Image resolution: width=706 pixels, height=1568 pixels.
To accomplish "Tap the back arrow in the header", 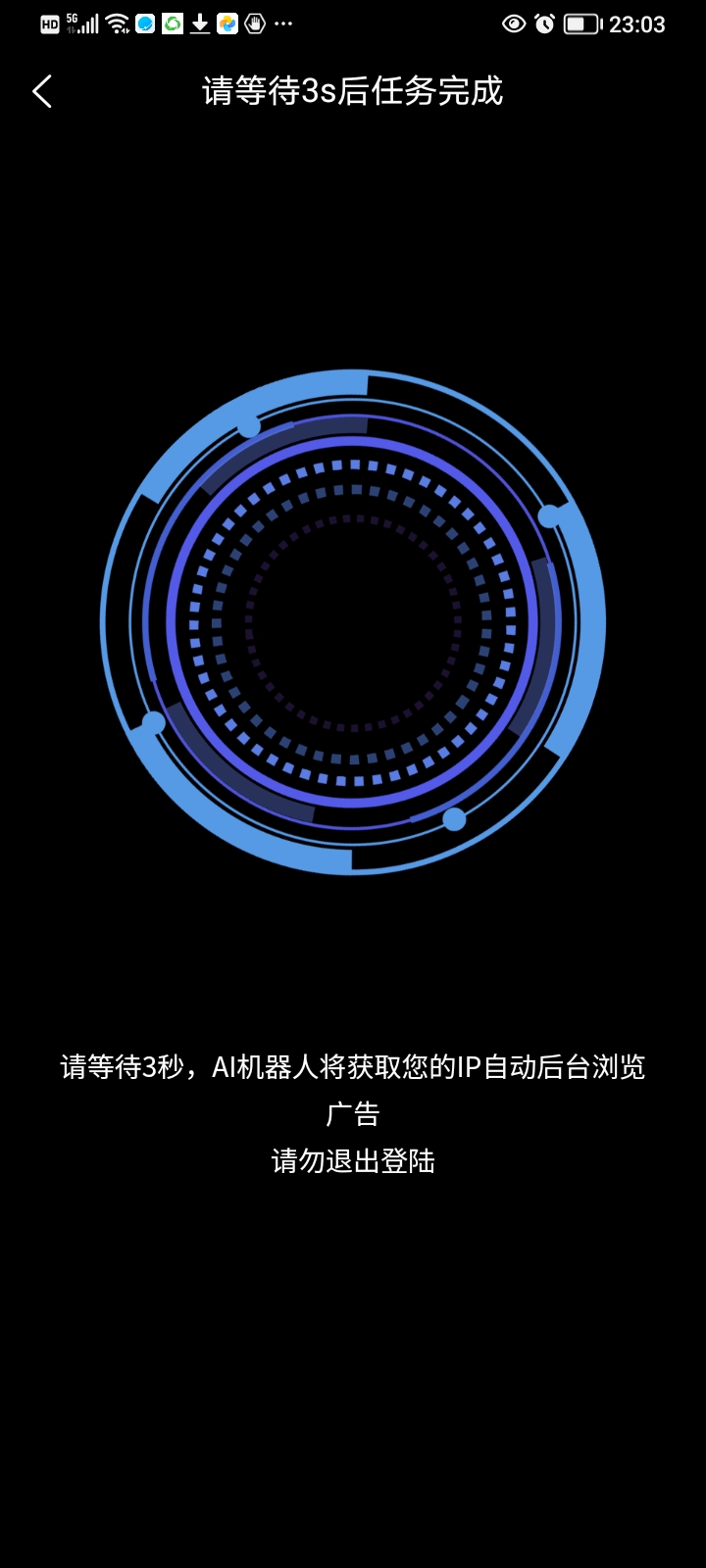I will (x=42, y=92).
